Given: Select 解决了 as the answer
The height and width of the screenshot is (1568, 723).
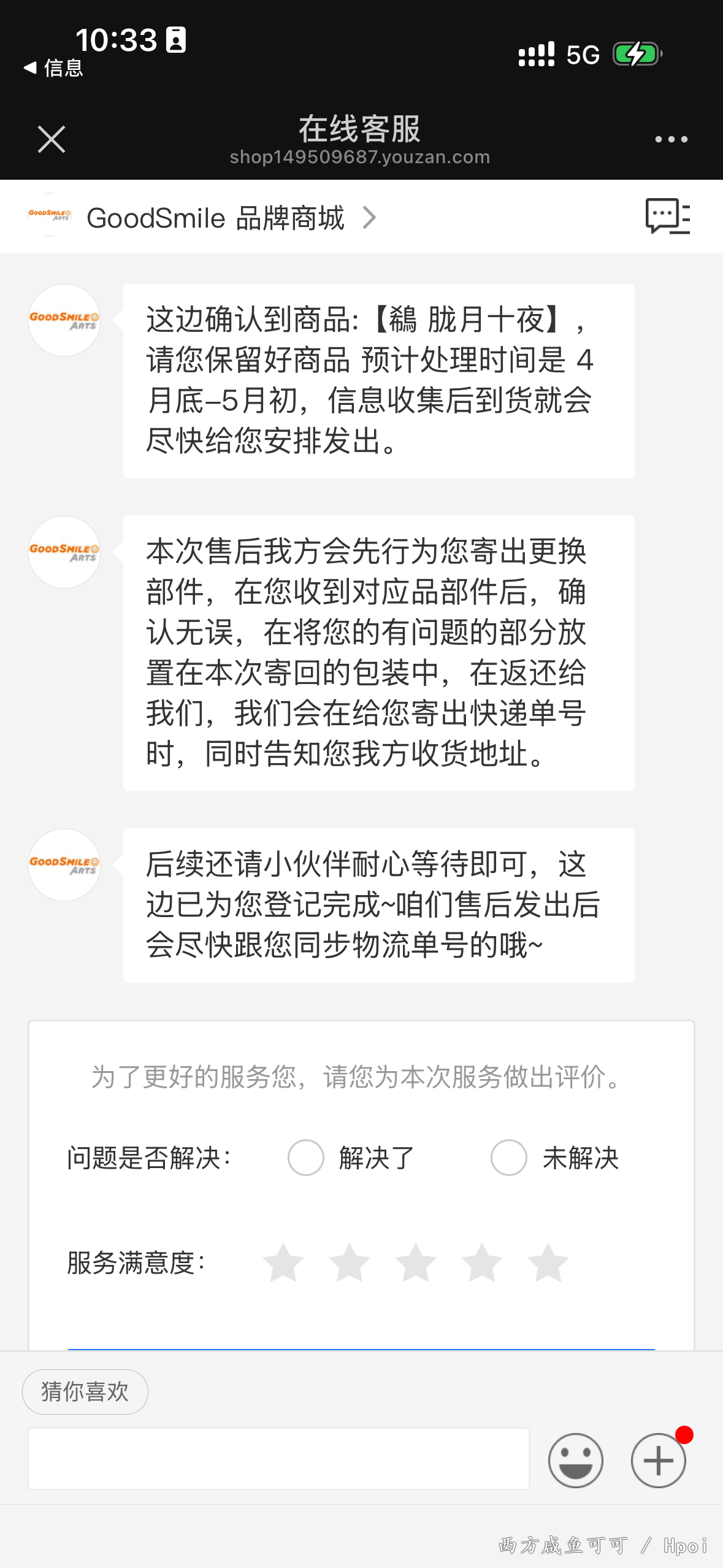Looking at the screenshot, I should pyautogui.click(x=306, y=1158).
